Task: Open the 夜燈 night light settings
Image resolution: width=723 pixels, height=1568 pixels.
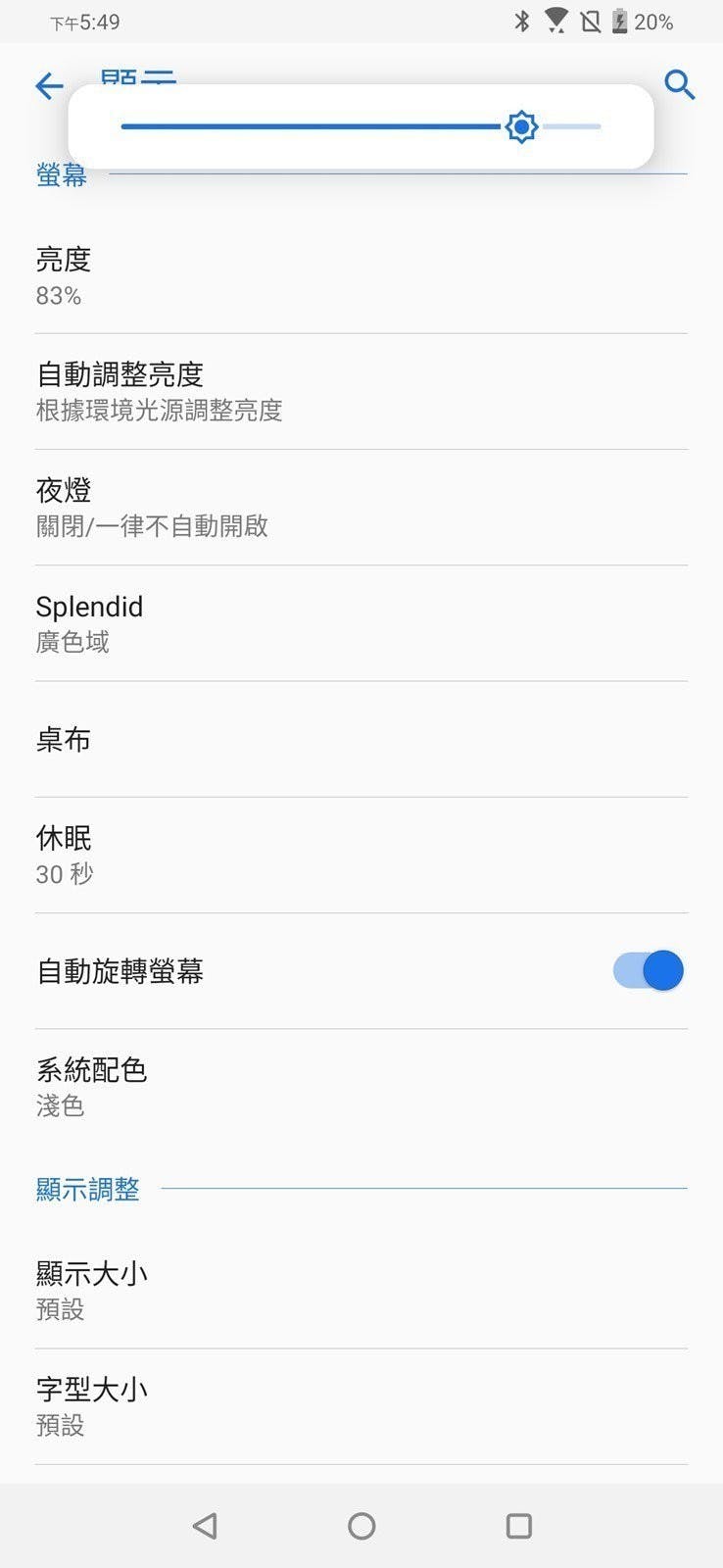Action: click(361, 507)
